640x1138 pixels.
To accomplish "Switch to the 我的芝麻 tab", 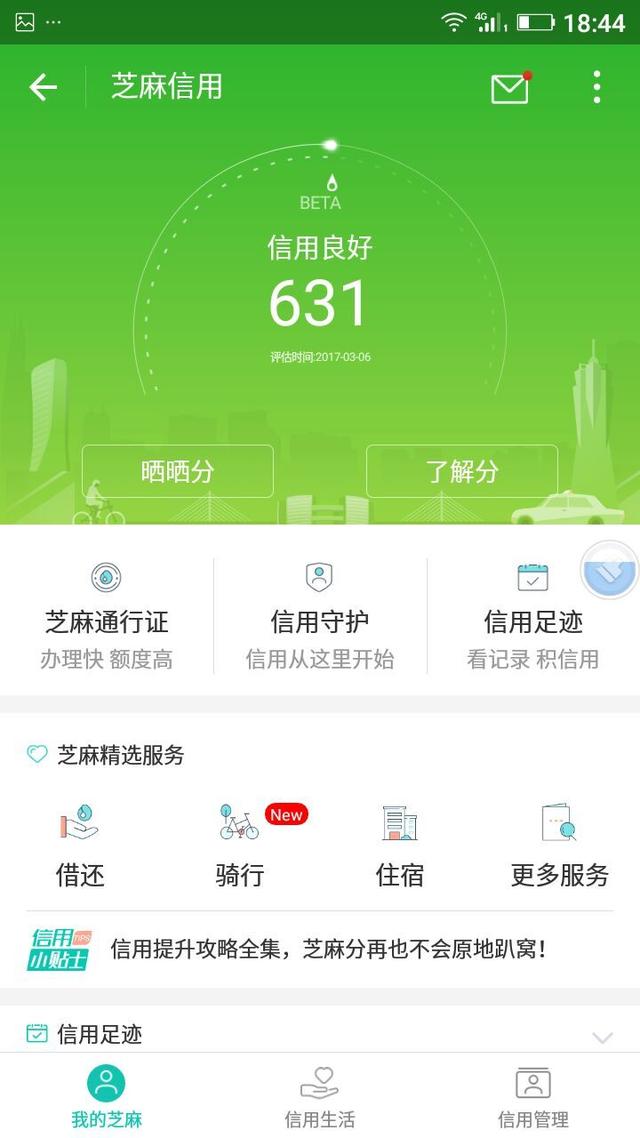I will coord(106,1095).
